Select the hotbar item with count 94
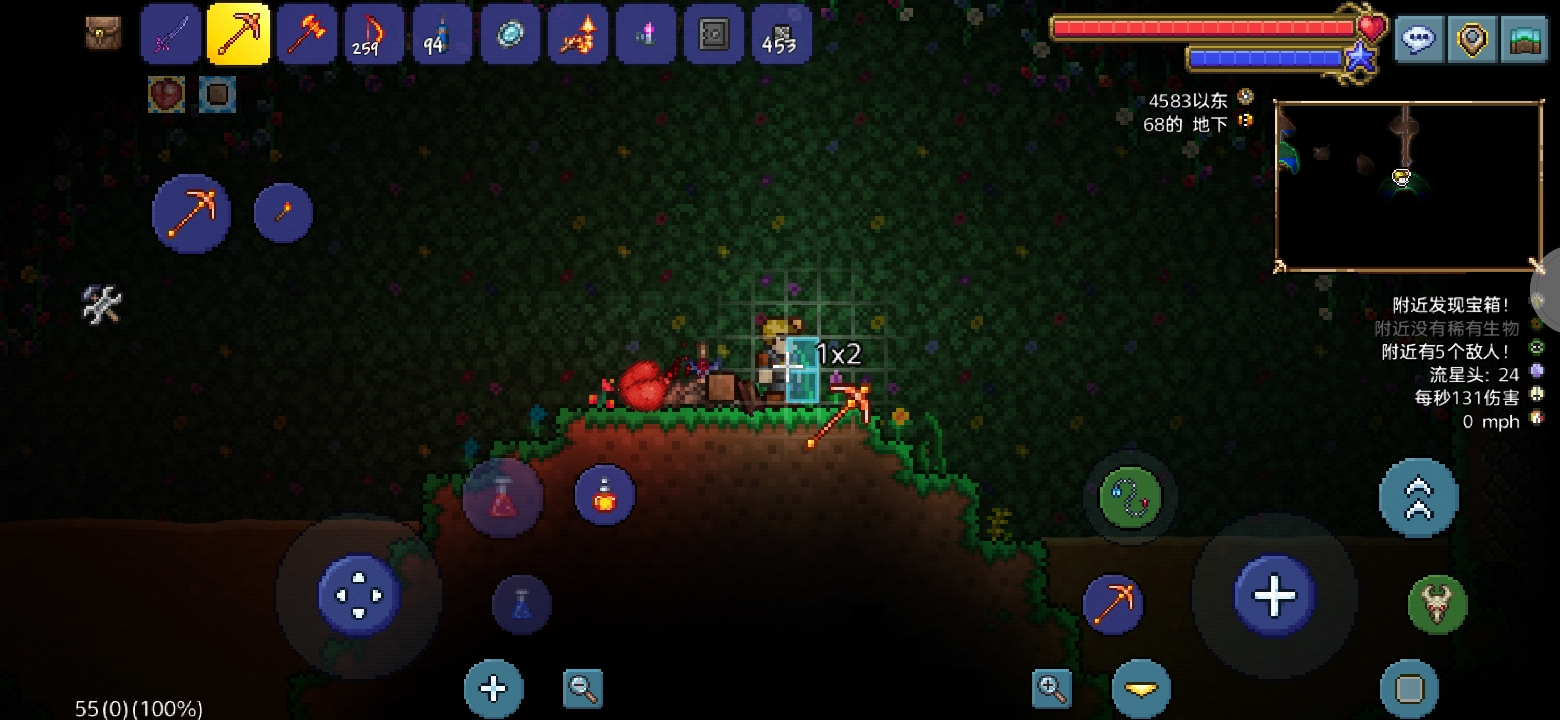Screen dimensions: 1560x720 click(442, 35)
